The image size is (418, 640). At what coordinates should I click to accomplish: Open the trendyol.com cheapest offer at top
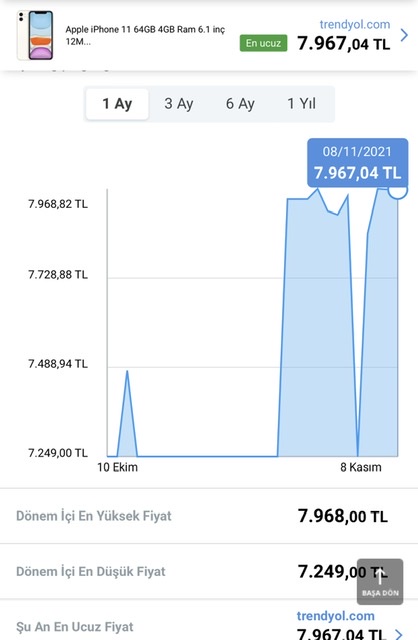coord(355,24)
